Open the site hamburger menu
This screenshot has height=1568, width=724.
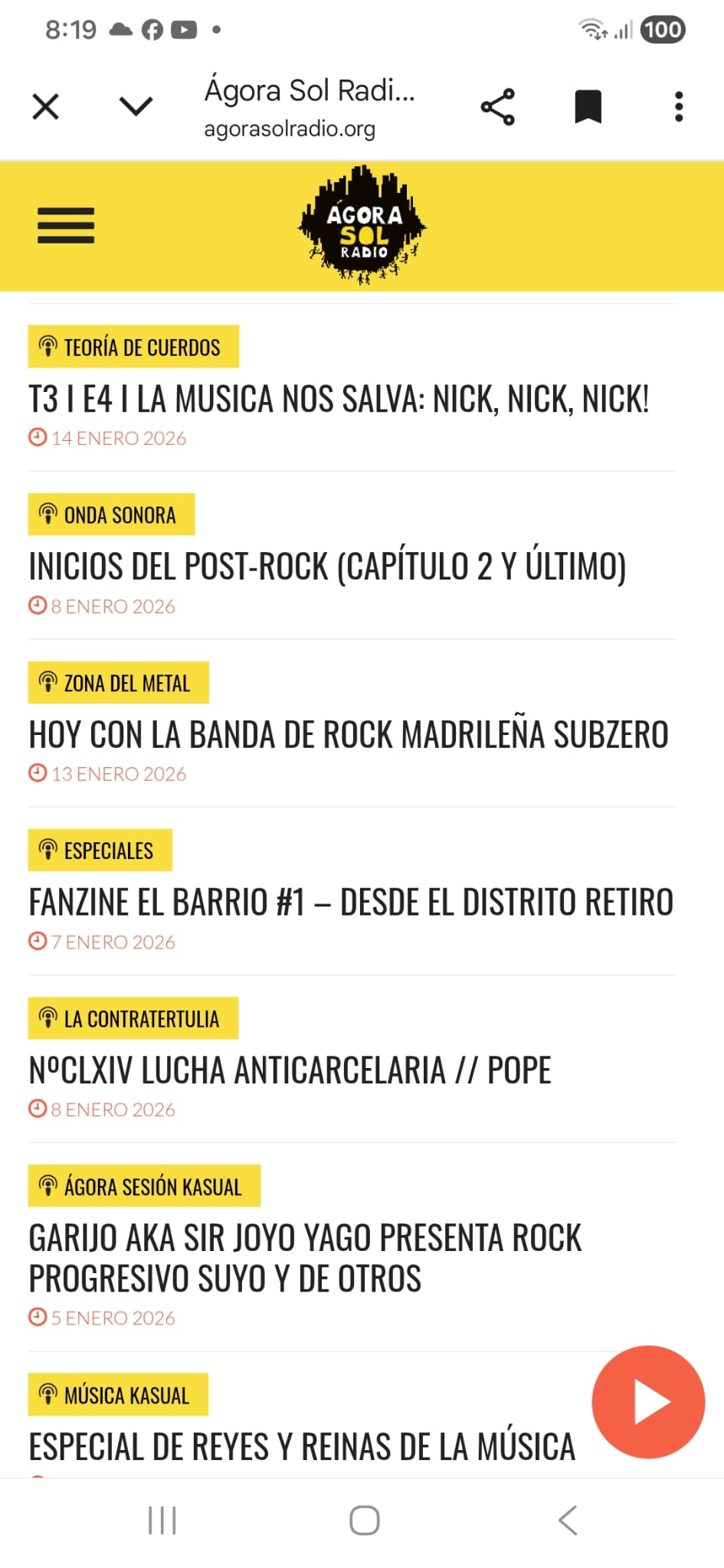66,226
